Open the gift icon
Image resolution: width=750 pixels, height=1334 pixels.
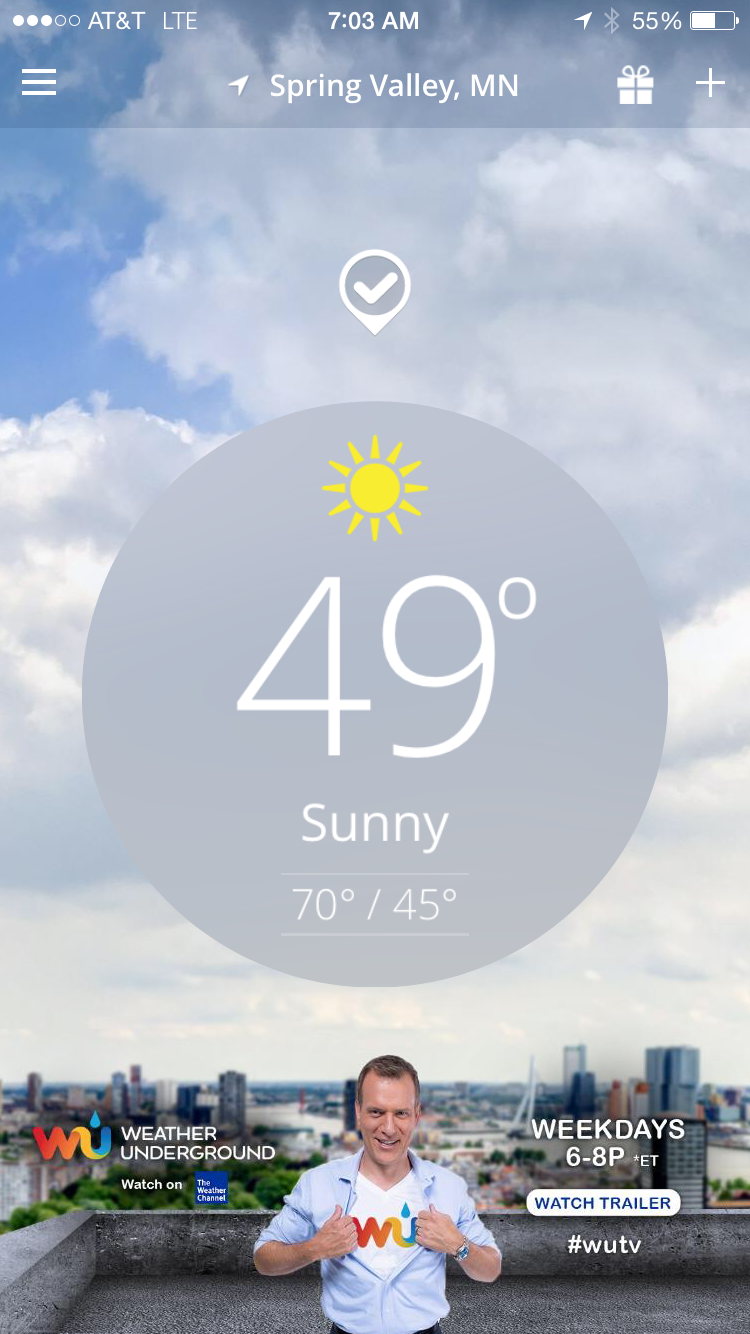[635, 85]
